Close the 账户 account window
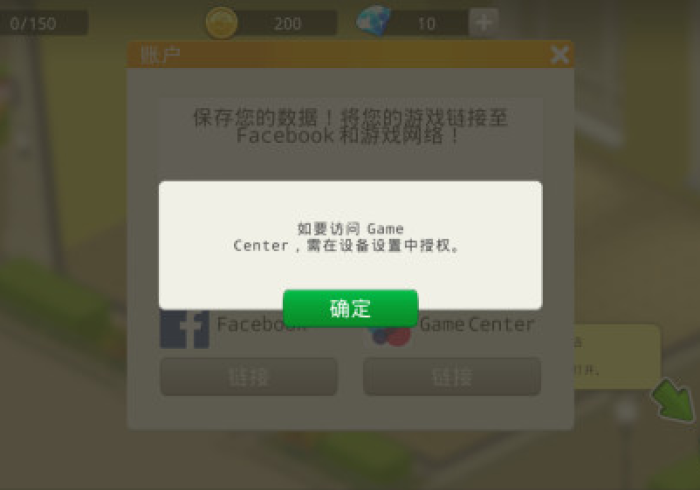Screen dimensions: 700x490 tap(560, 55)
